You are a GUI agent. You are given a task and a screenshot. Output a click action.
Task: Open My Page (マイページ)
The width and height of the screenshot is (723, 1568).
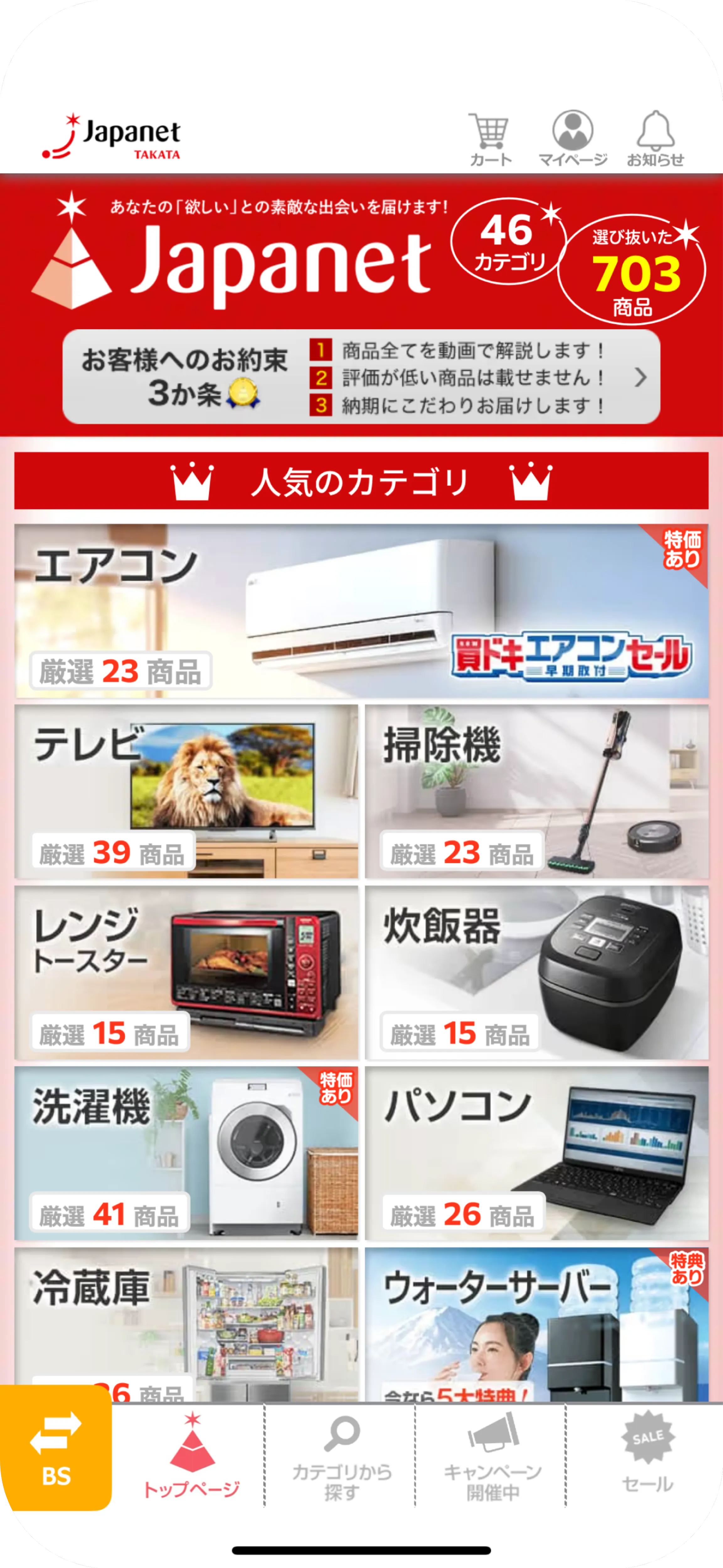point(573,139)
